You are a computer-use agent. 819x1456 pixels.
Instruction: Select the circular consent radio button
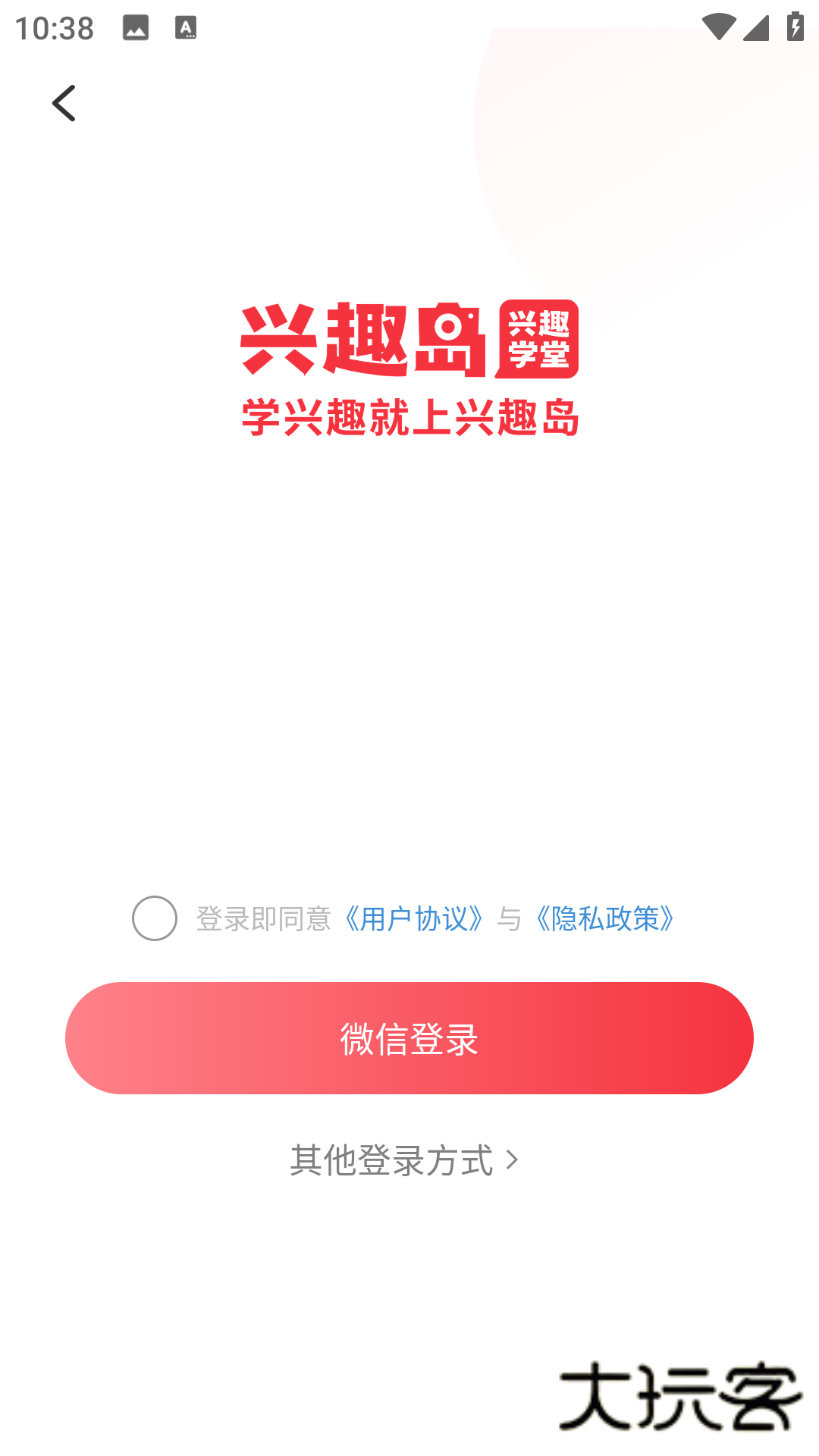pos(154,918)
